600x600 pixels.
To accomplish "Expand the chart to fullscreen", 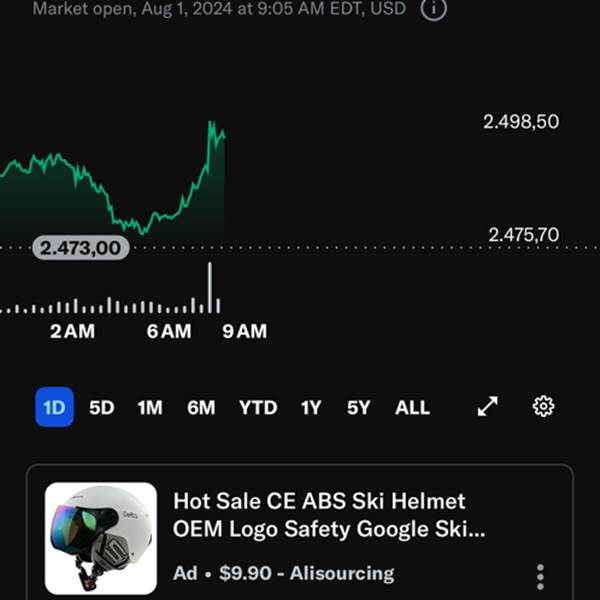I will (487, 406).
